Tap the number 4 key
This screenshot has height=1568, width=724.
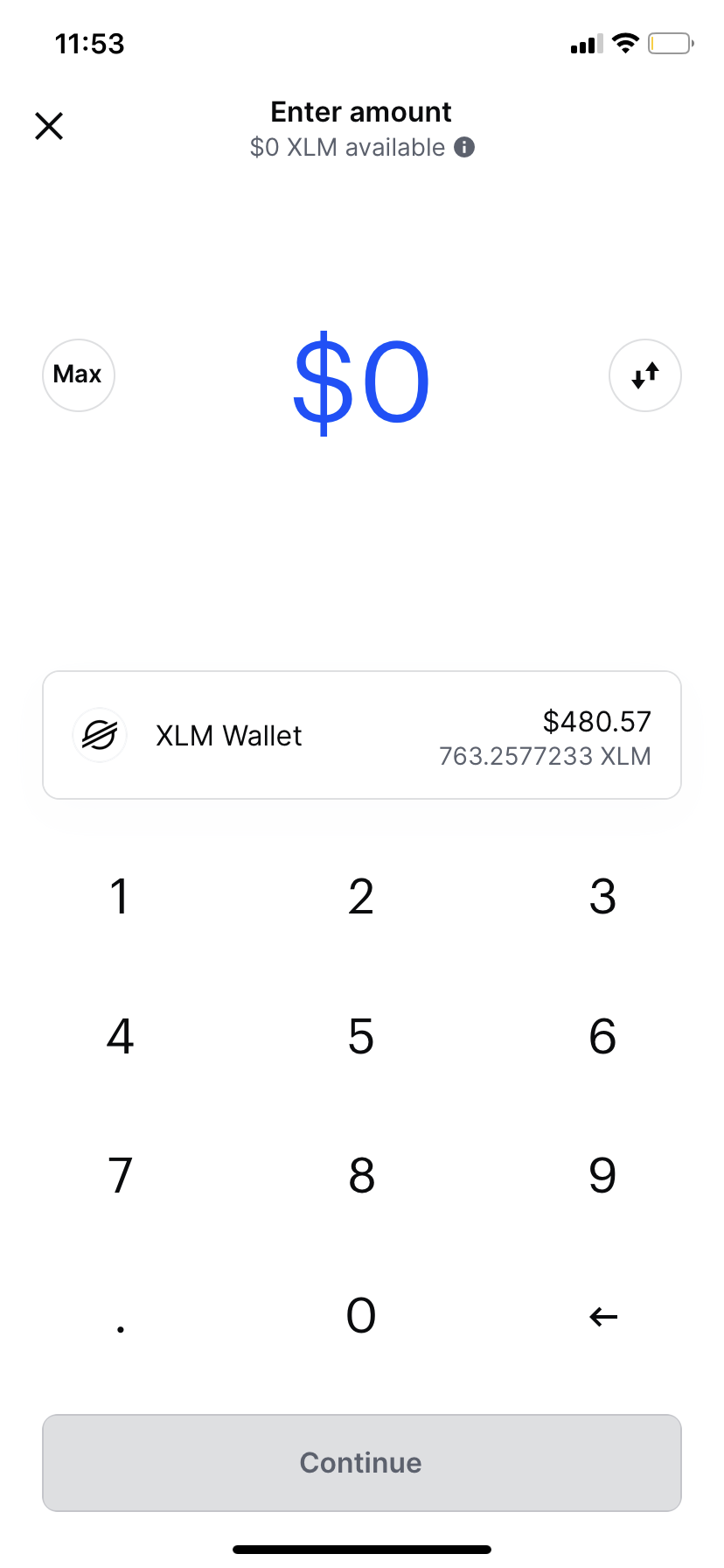click(120, 1036)
